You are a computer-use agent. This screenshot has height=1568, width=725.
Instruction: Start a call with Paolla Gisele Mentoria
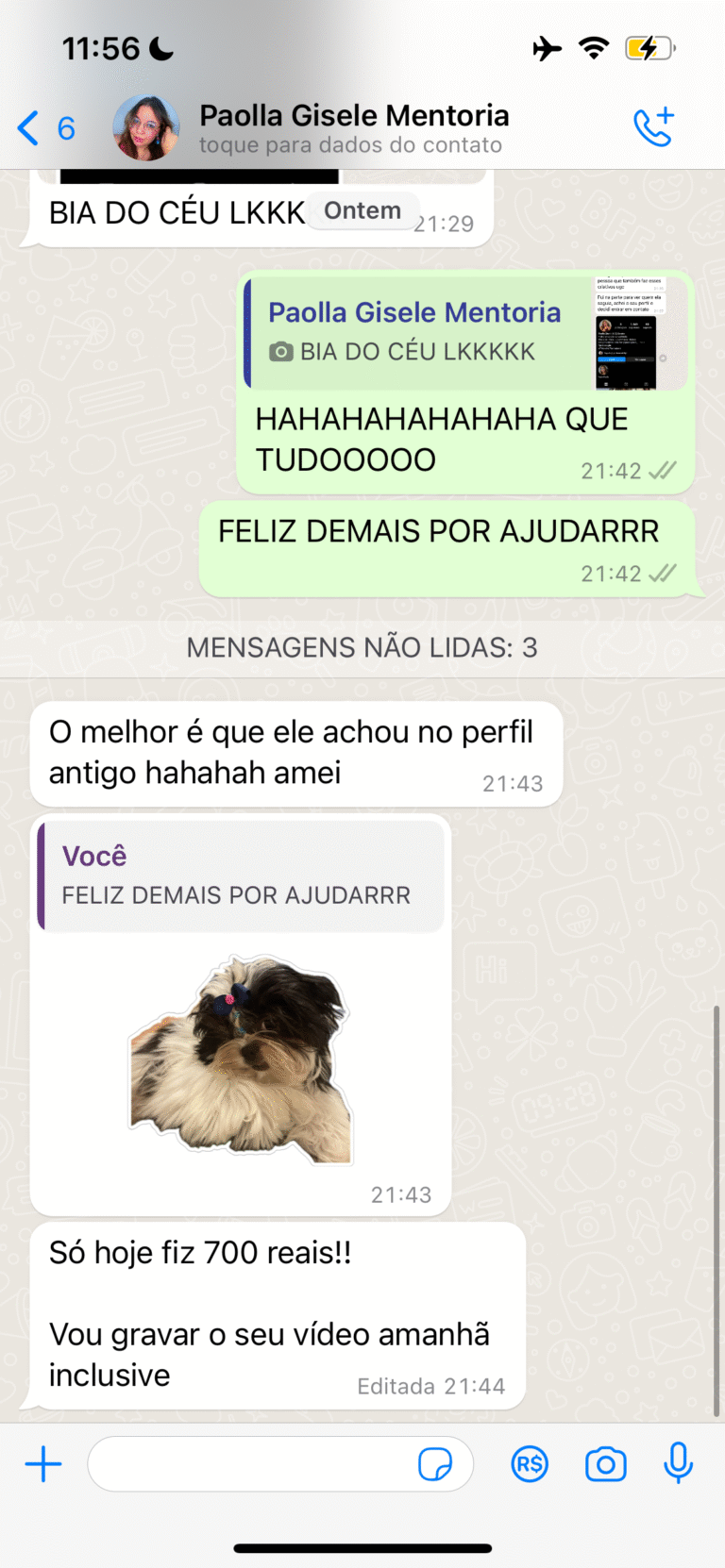tap(653, 127)
